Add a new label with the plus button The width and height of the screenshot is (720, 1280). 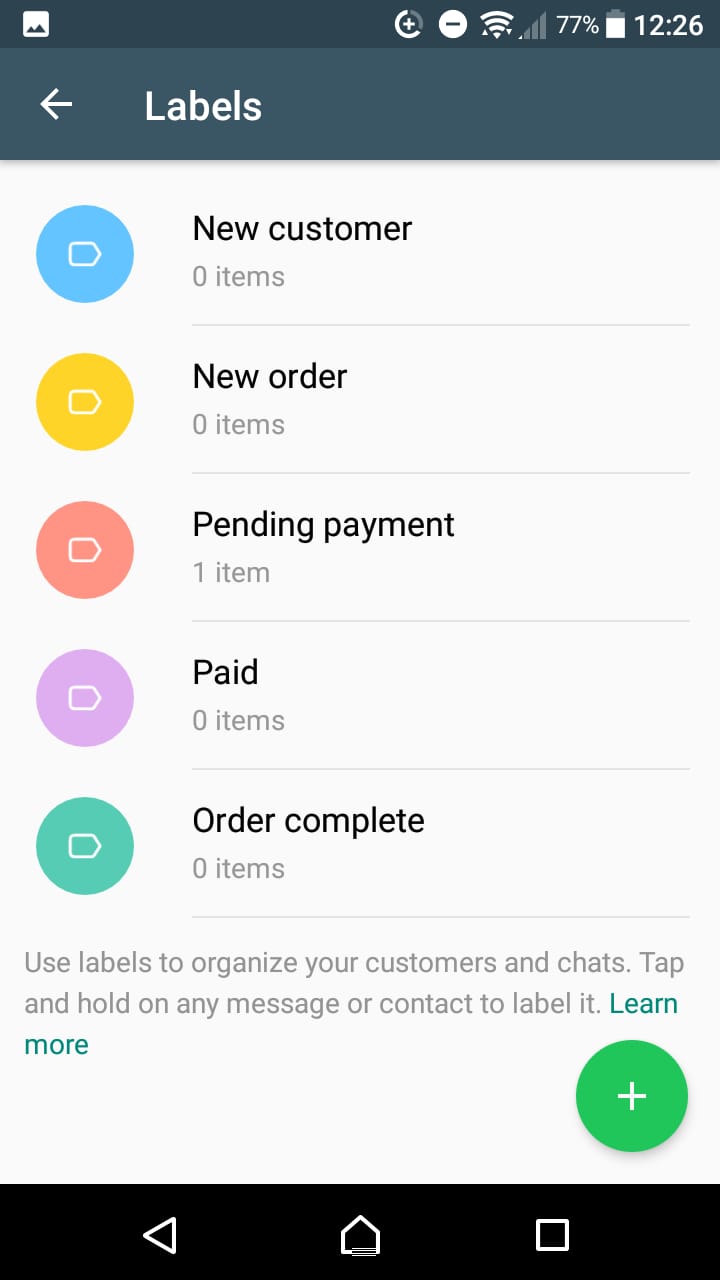(x=632, y=1096)
